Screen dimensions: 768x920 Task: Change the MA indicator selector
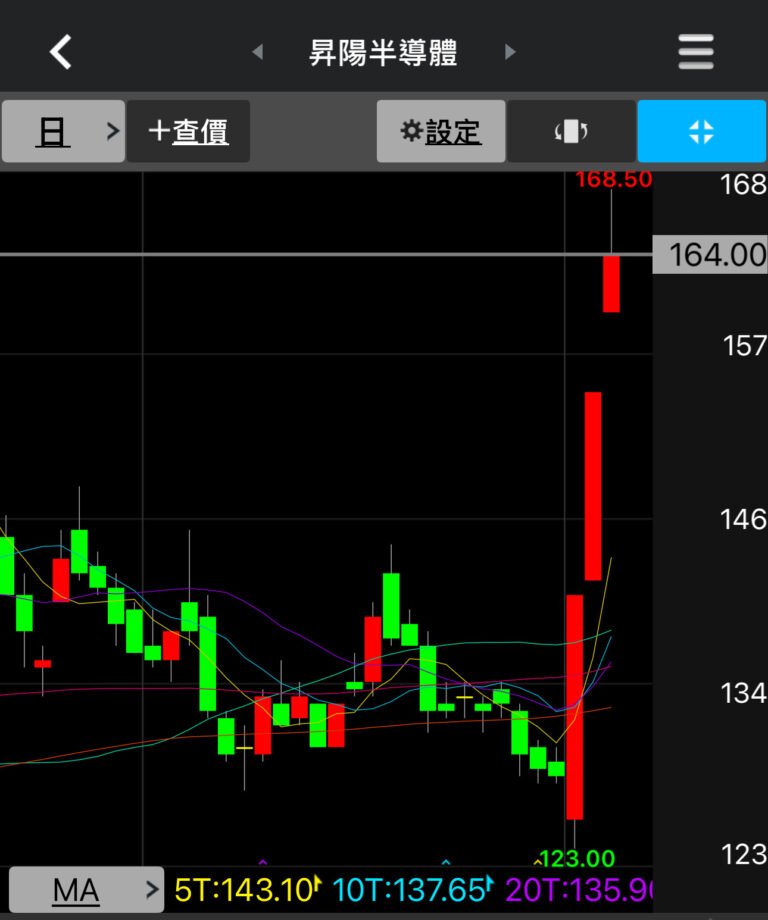tap(86, 889)
